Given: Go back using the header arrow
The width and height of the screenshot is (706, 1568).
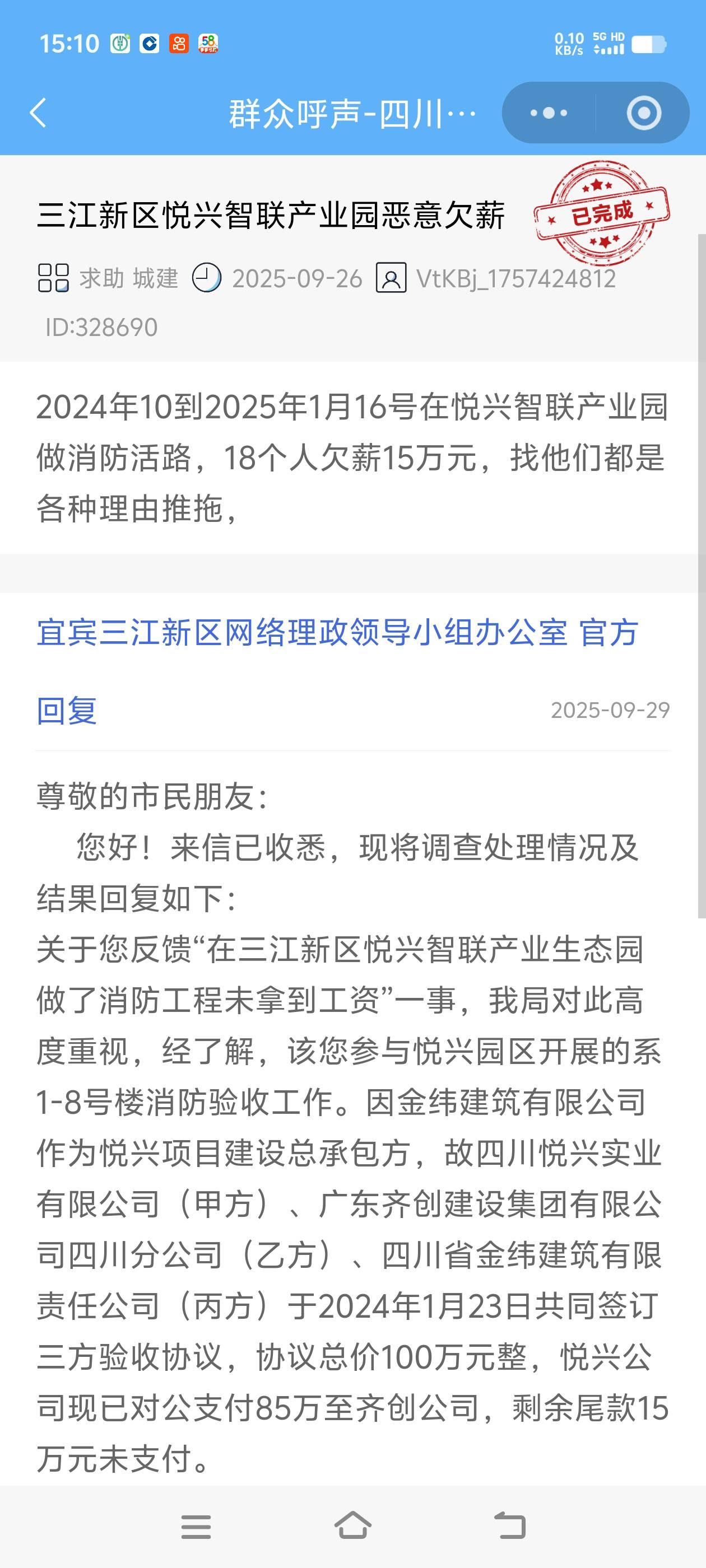Looking at the screenshot, I should pyautogui.click(x=38, y=113).
